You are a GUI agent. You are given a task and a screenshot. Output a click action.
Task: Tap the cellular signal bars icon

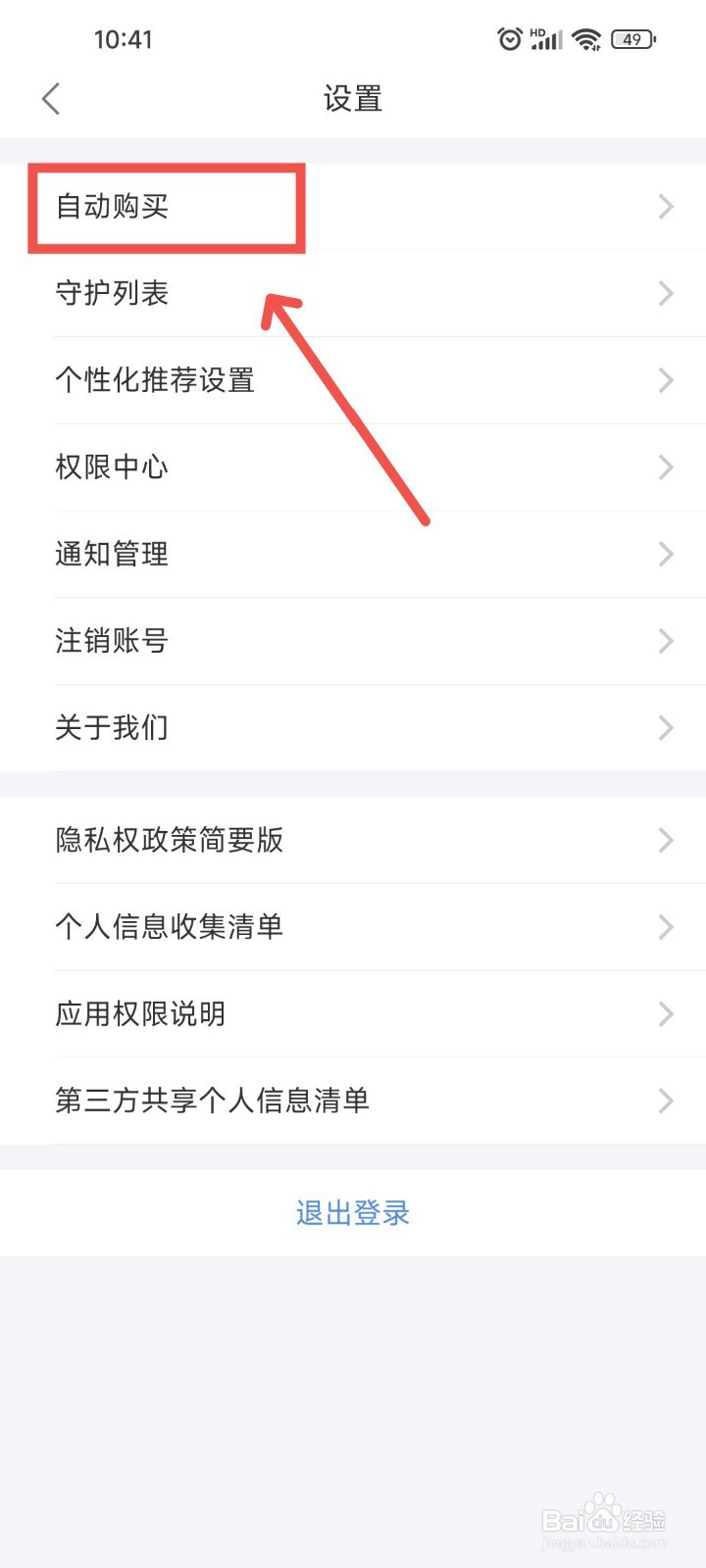[547, 39]
